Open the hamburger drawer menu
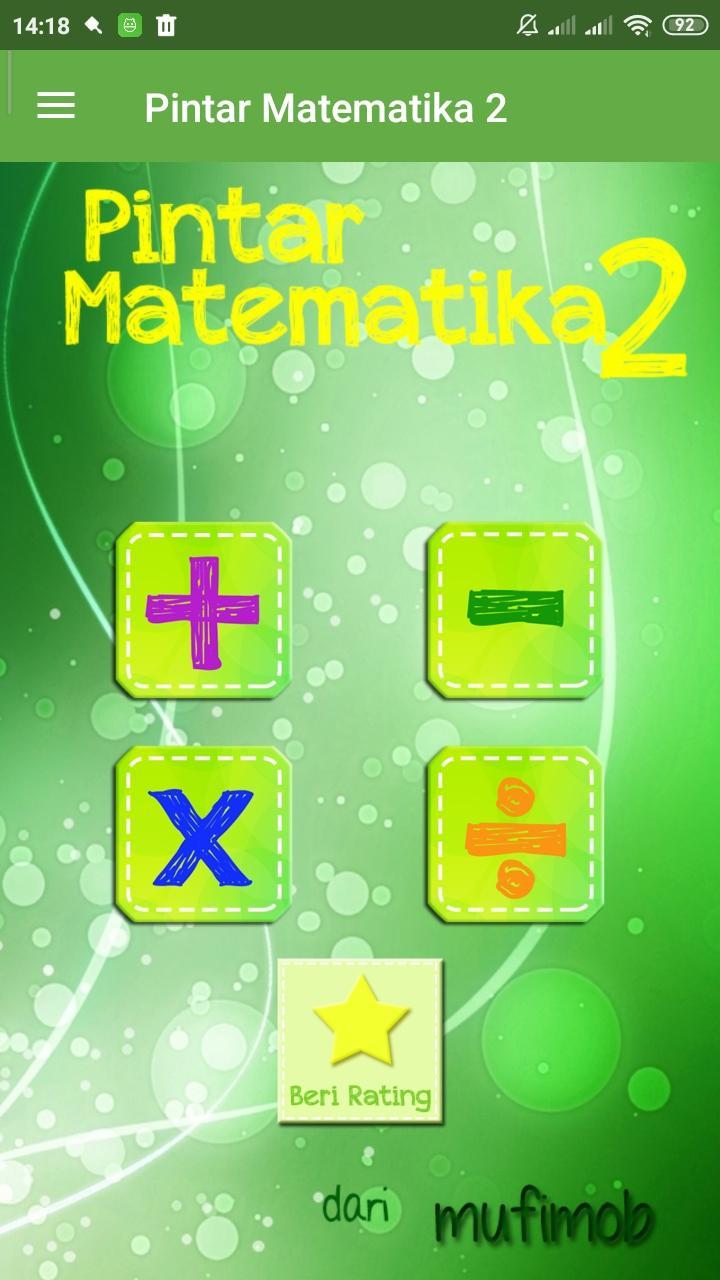The image size is (720, 1280). 56,106
